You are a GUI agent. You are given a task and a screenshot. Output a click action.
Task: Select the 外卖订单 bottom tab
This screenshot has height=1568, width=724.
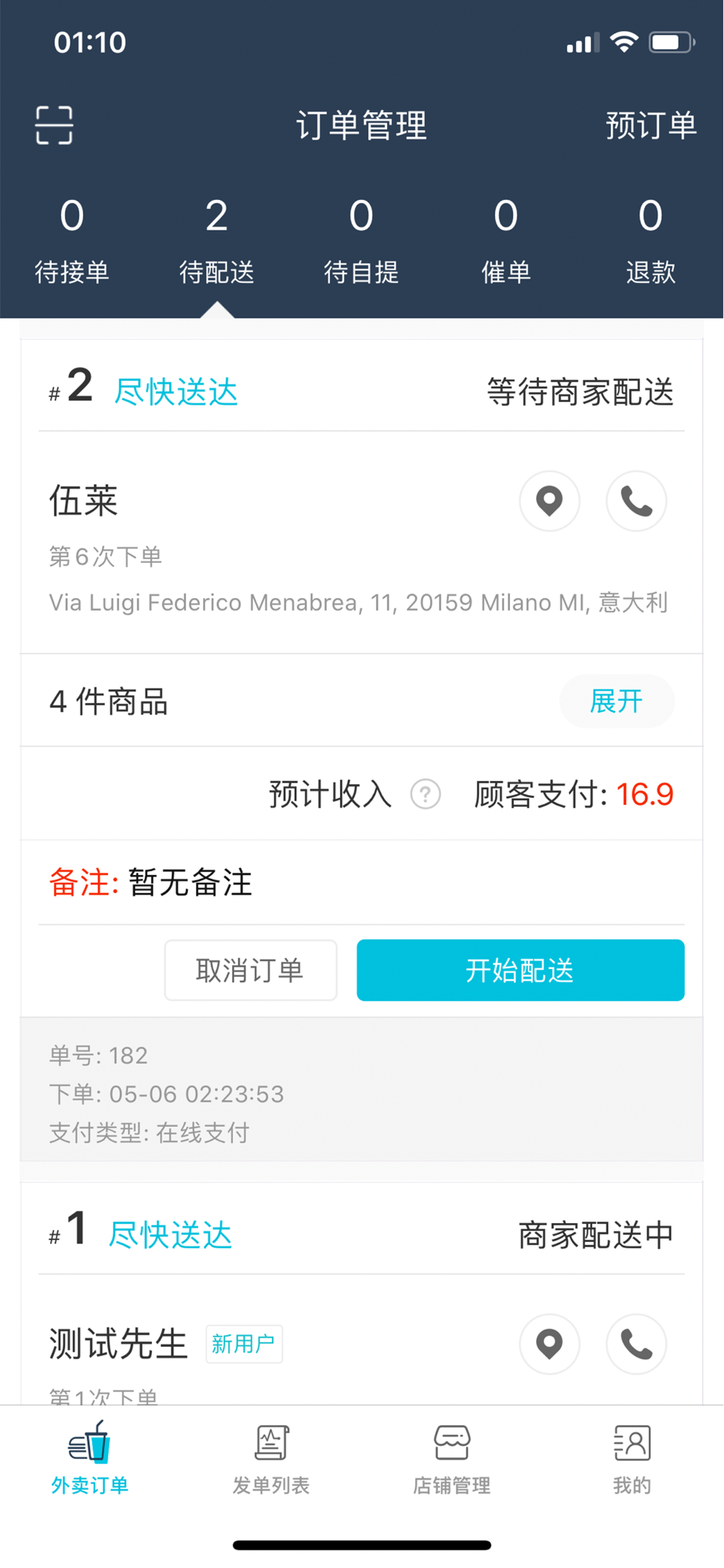pos(90,1460)
